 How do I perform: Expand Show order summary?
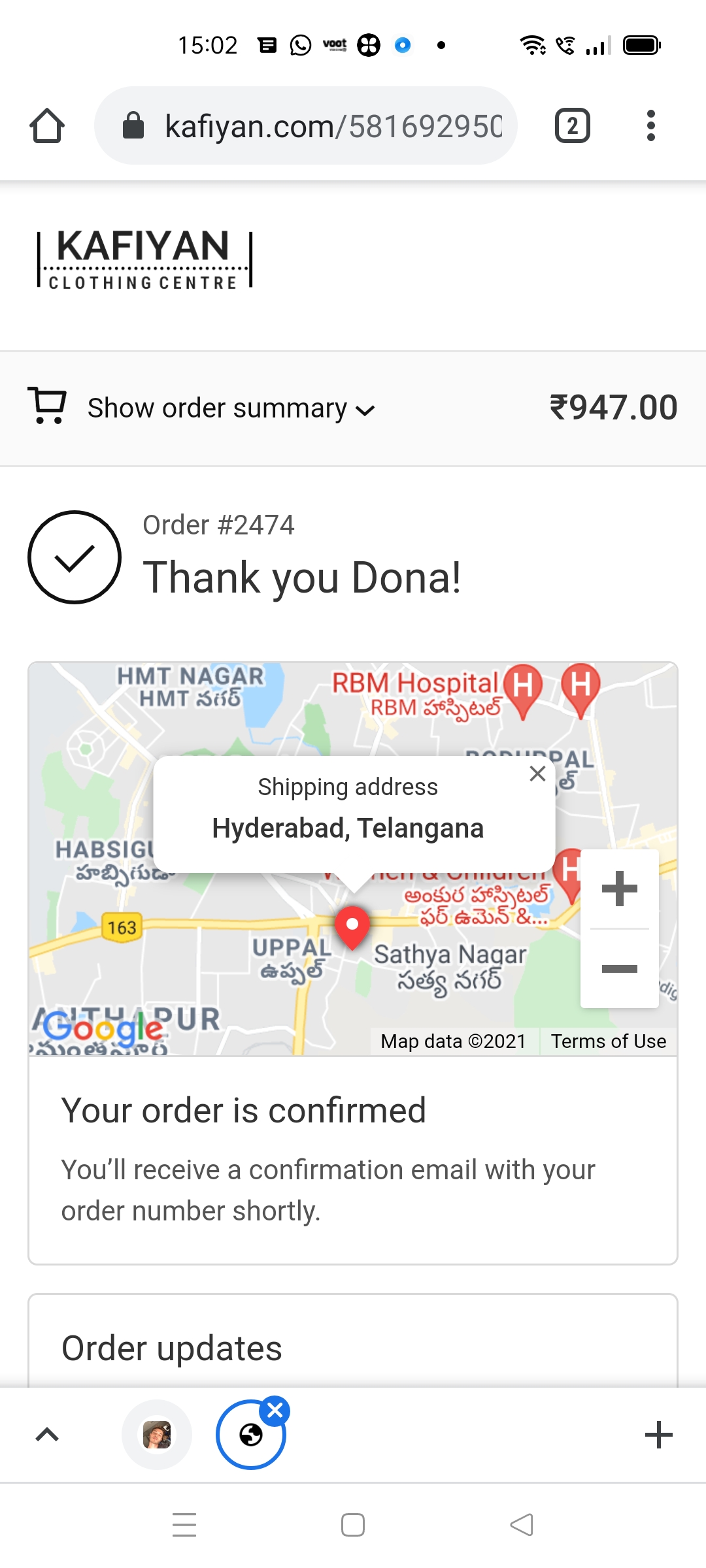tap(230, 408)
